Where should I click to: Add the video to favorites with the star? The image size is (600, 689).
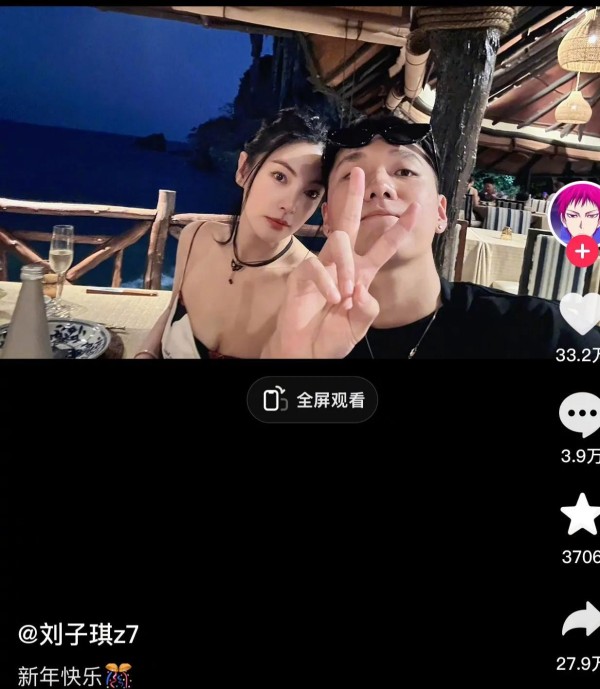coord(581,515)
